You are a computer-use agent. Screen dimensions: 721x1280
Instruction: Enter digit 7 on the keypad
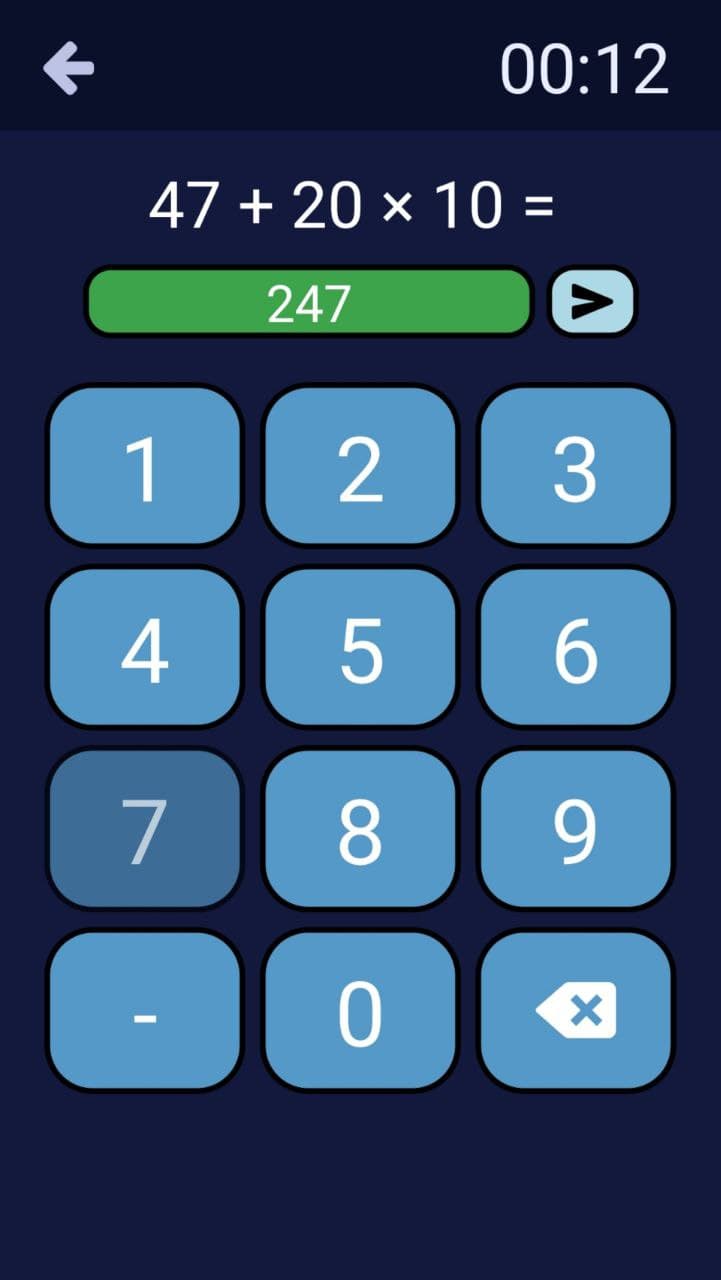(x=145, y=829)
